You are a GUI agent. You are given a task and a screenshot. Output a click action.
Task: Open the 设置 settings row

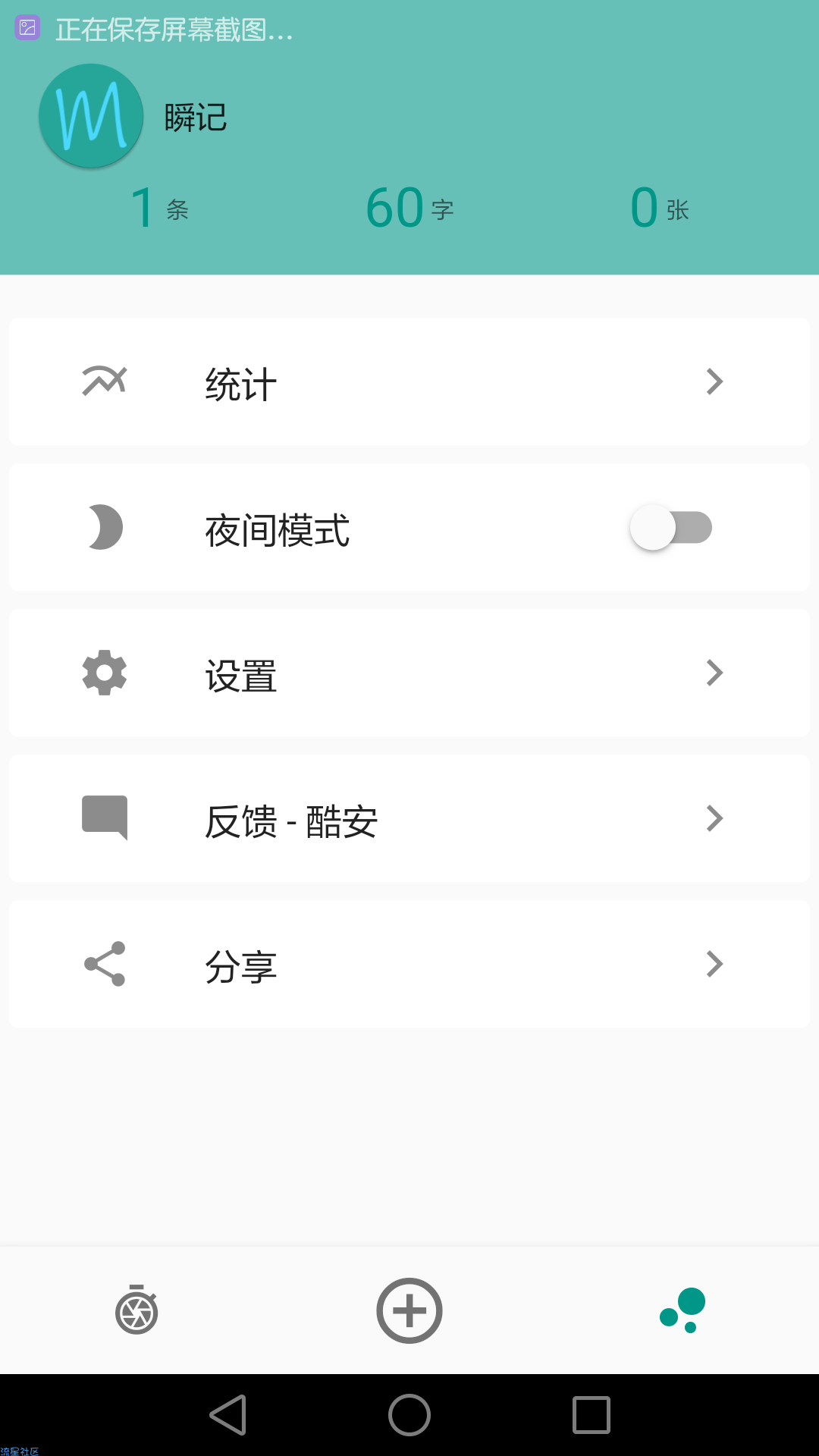pos(409,673)
